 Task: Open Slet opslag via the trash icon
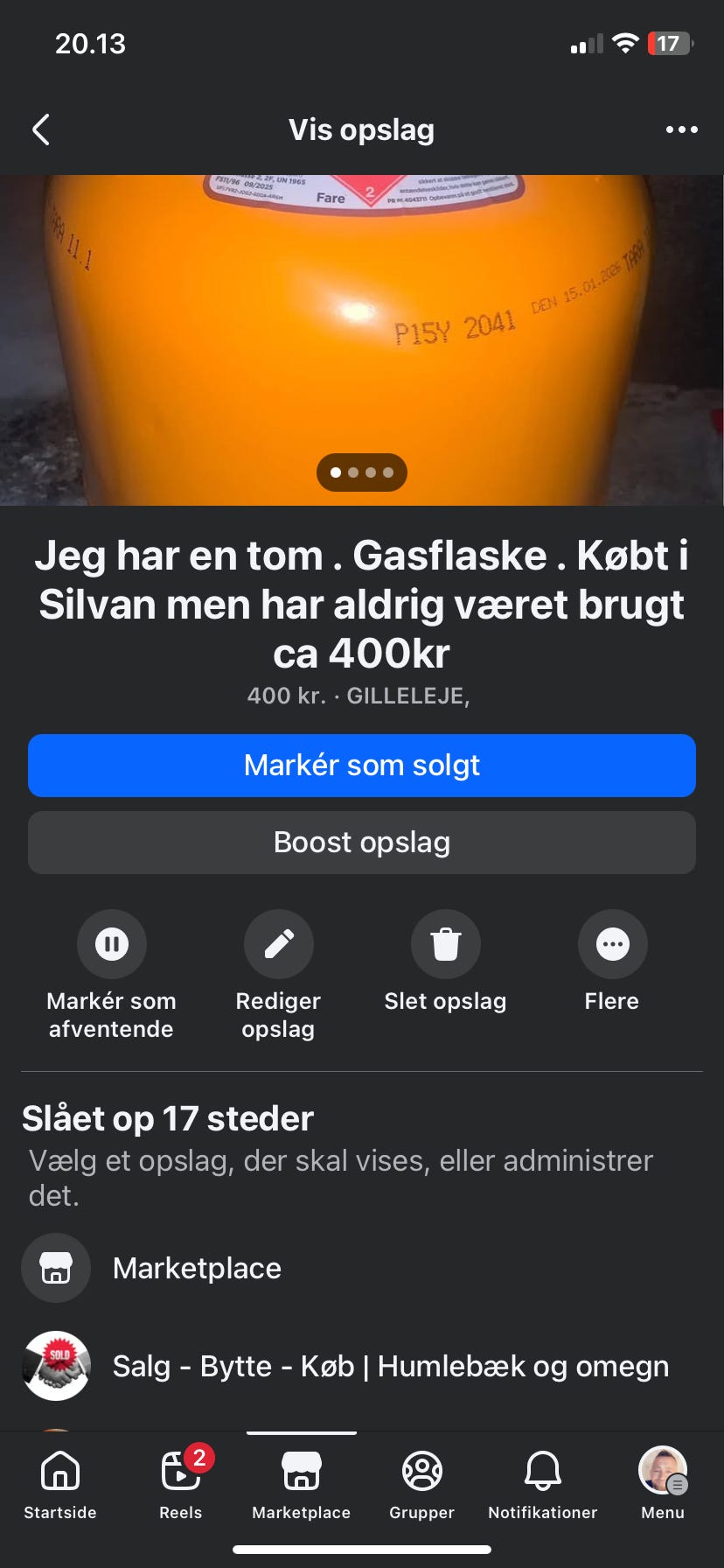tap(445, 943)
